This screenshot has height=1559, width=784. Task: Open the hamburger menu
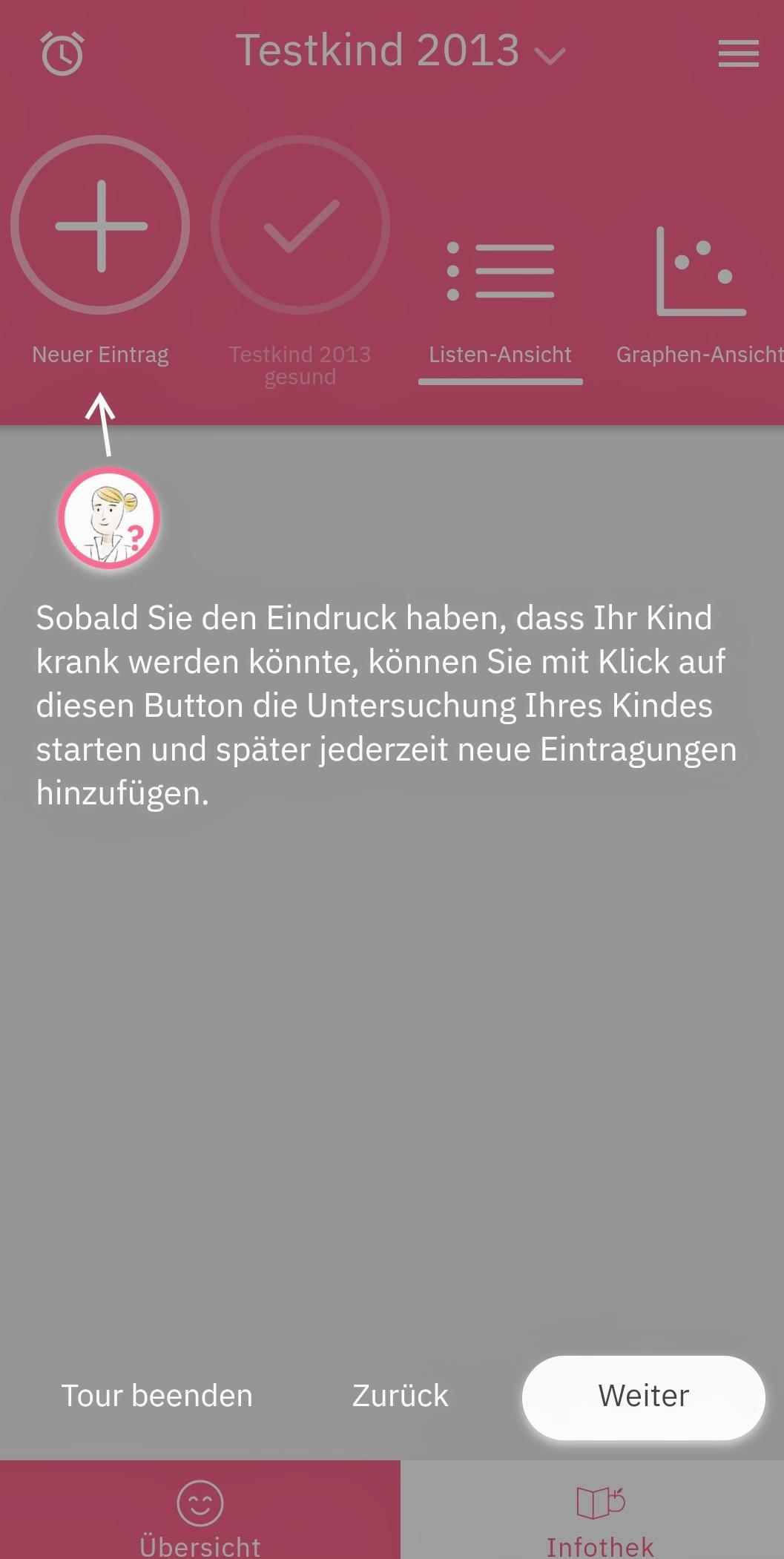(x=738, y=53)
